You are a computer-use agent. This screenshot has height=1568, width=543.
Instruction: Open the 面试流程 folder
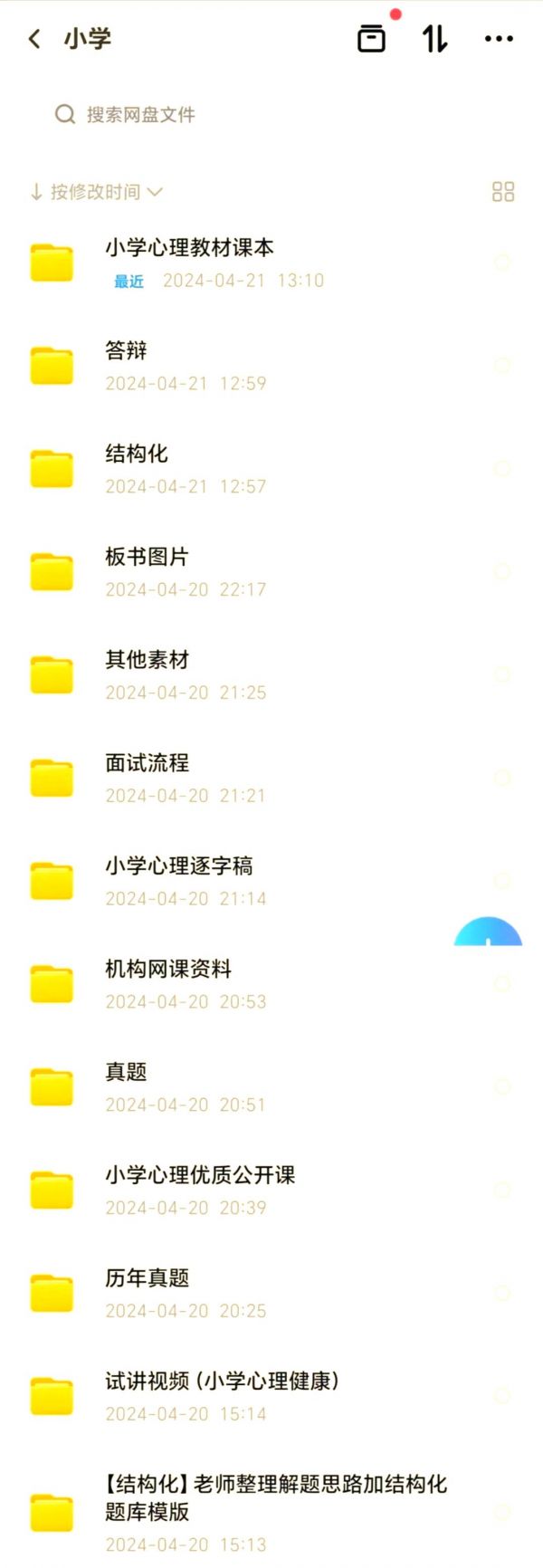(x=147, y=764)
